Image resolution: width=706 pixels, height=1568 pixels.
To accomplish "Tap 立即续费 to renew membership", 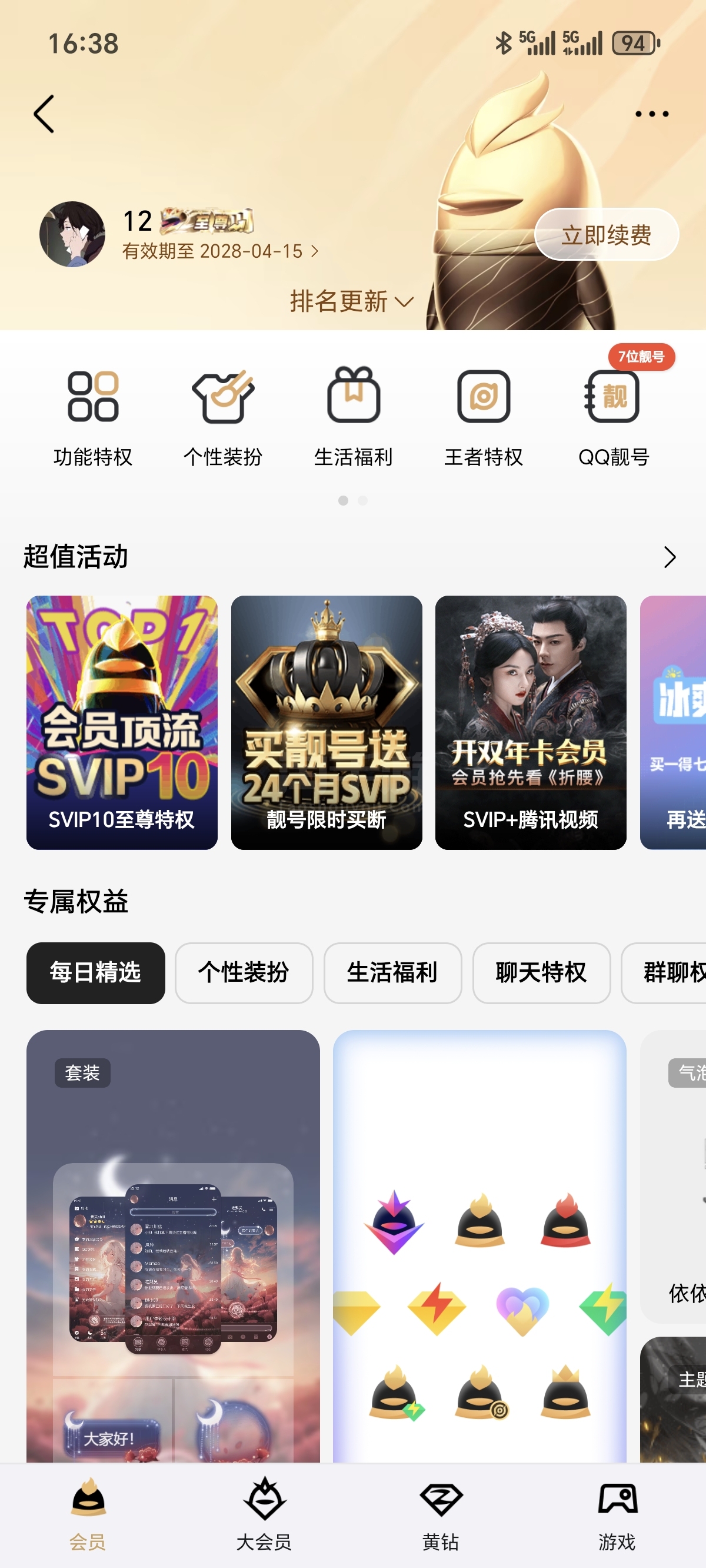I will click(x=606, y=235).
